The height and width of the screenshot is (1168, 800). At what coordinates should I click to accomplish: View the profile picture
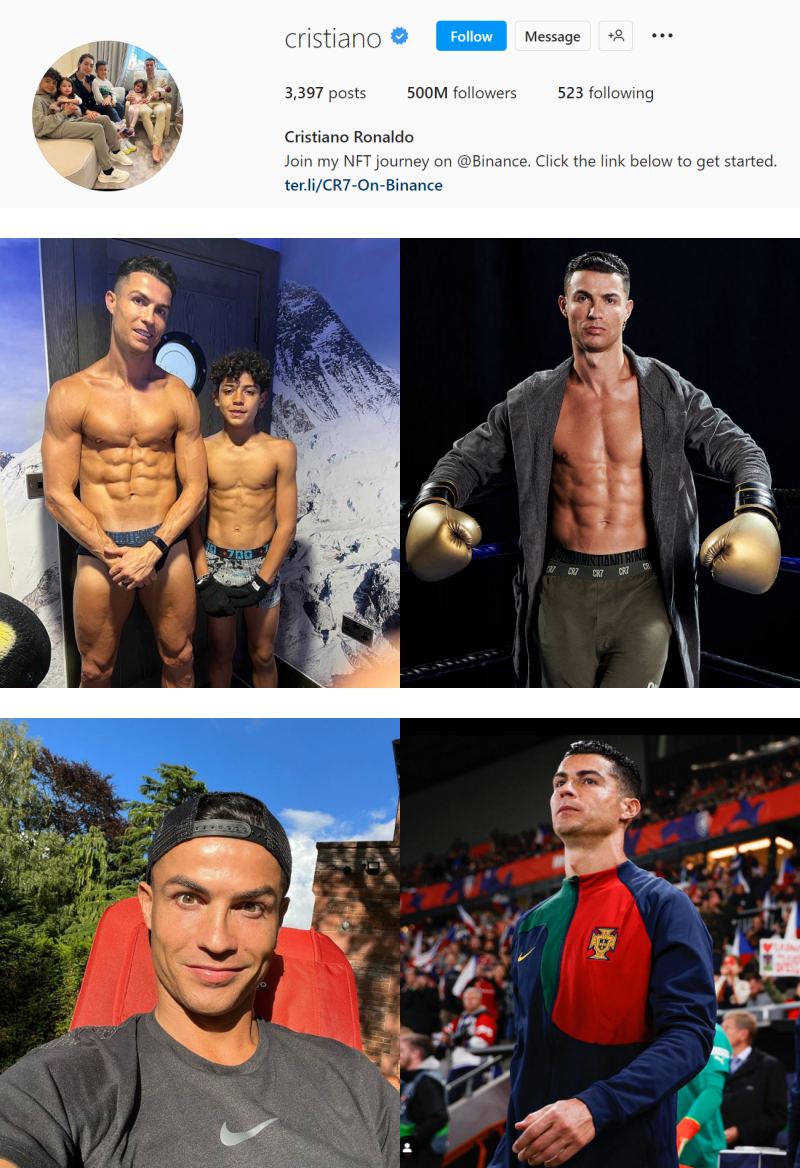click(x=108, y=116)
